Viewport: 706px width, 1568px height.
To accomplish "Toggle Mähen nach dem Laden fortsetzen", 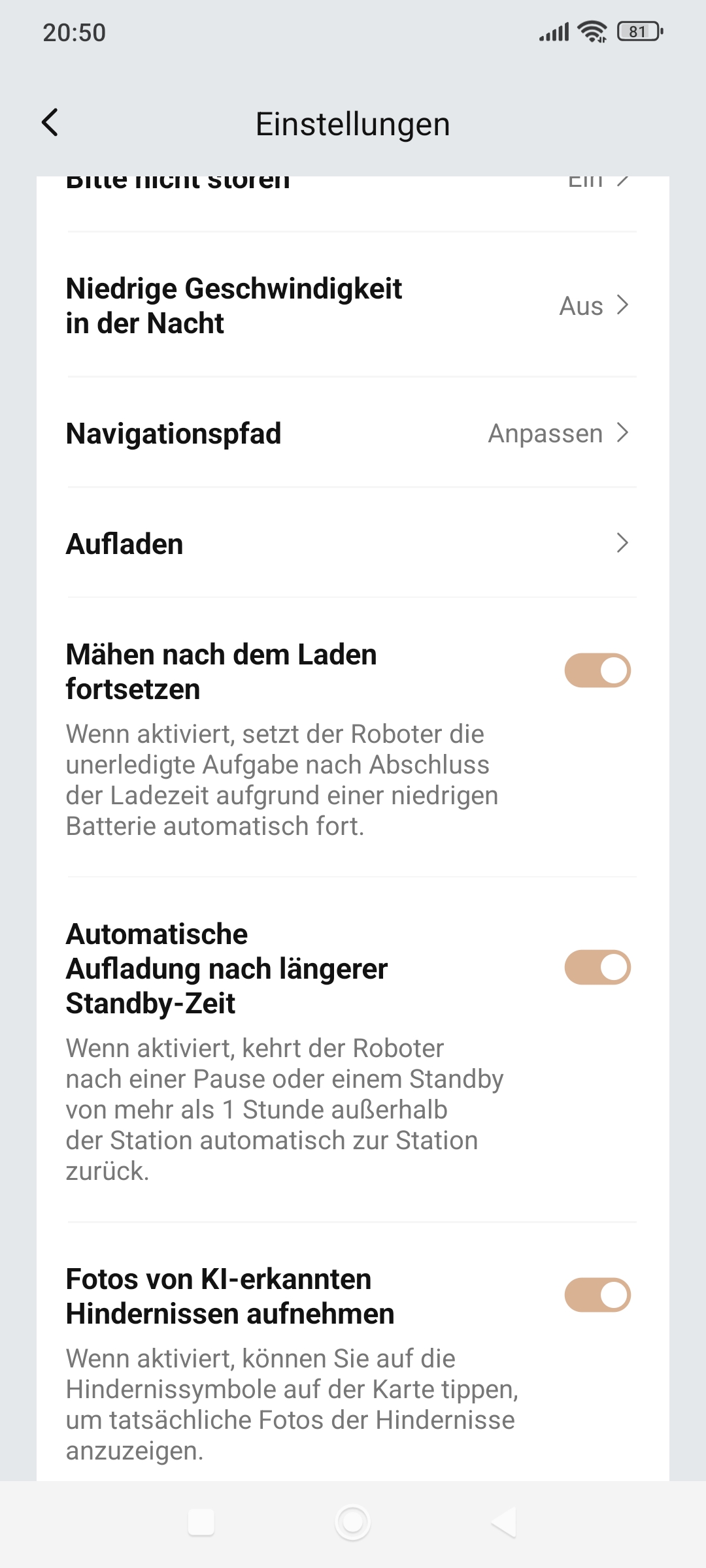I will click(597, 670).
